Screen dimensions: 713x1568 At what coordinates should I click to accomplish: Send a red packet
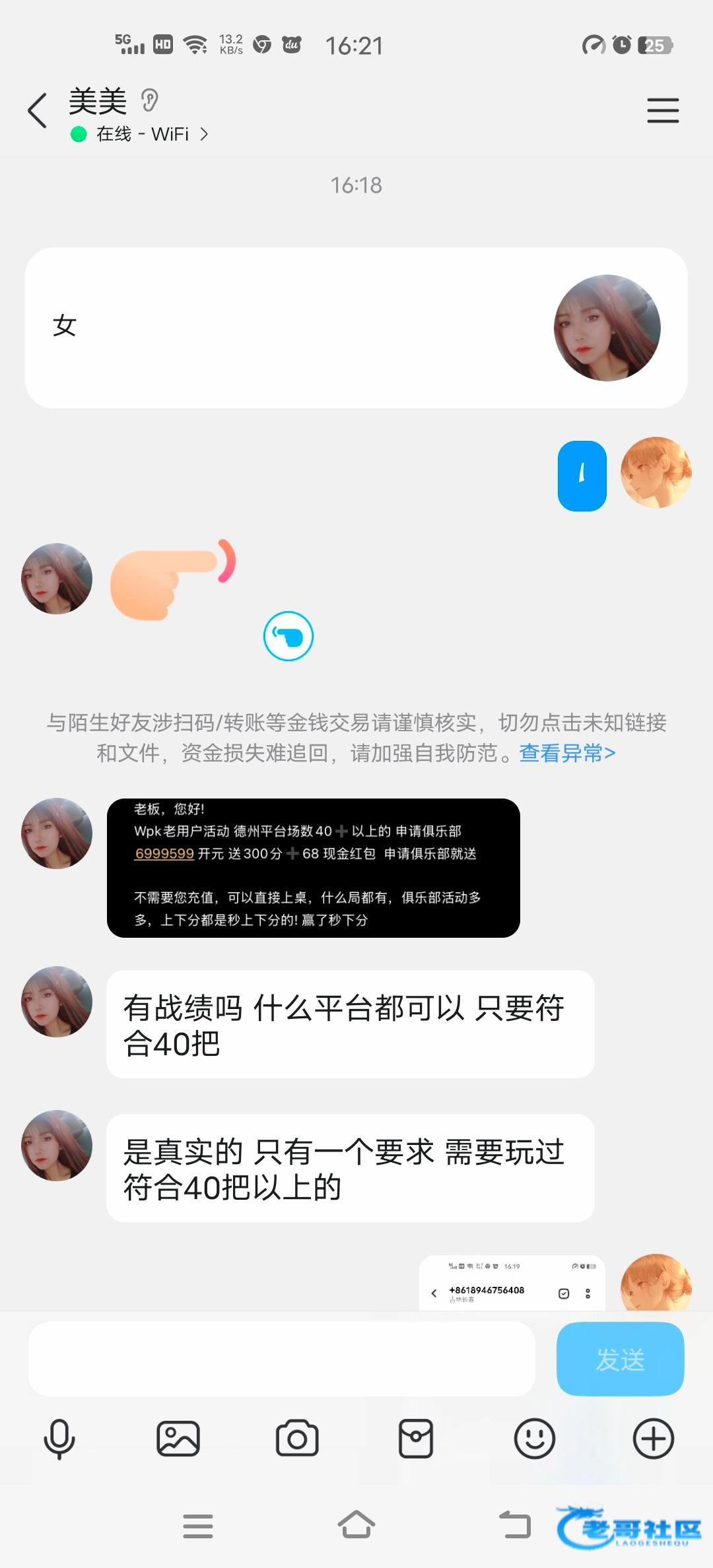[416, 1438]
